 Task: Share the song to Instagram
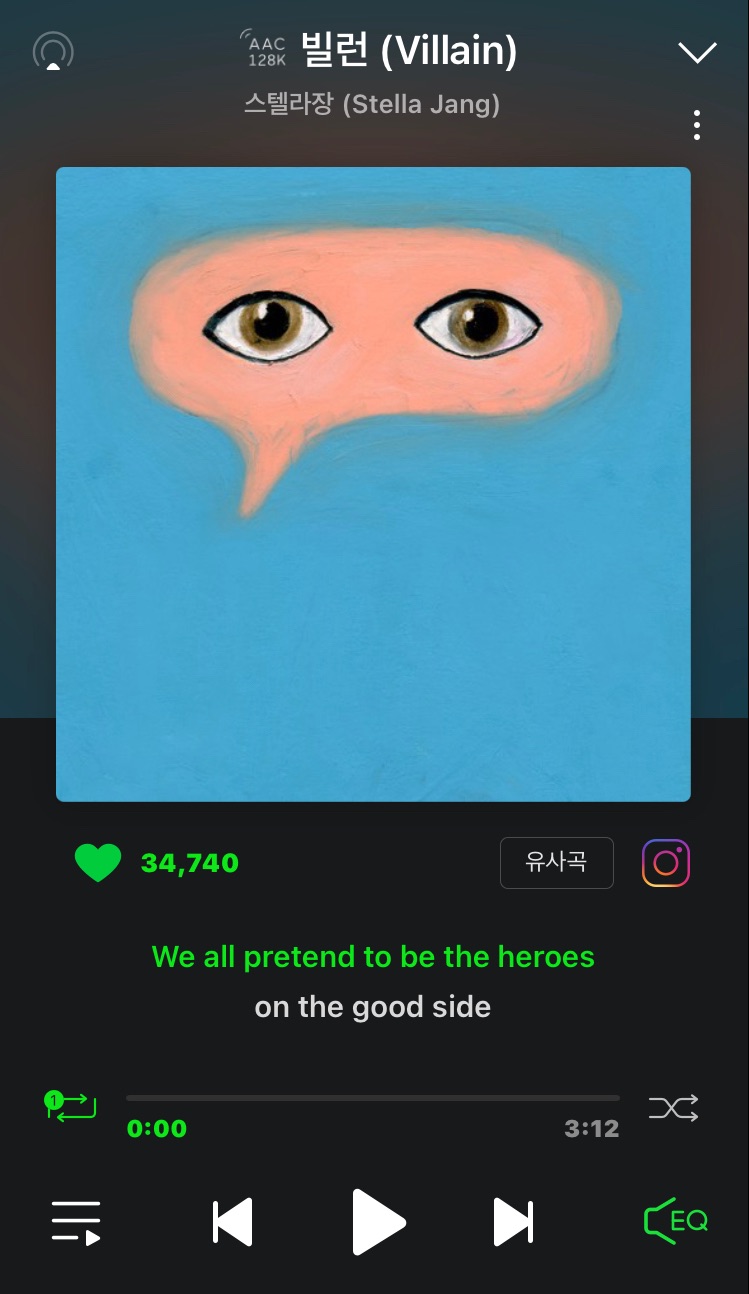666,863
